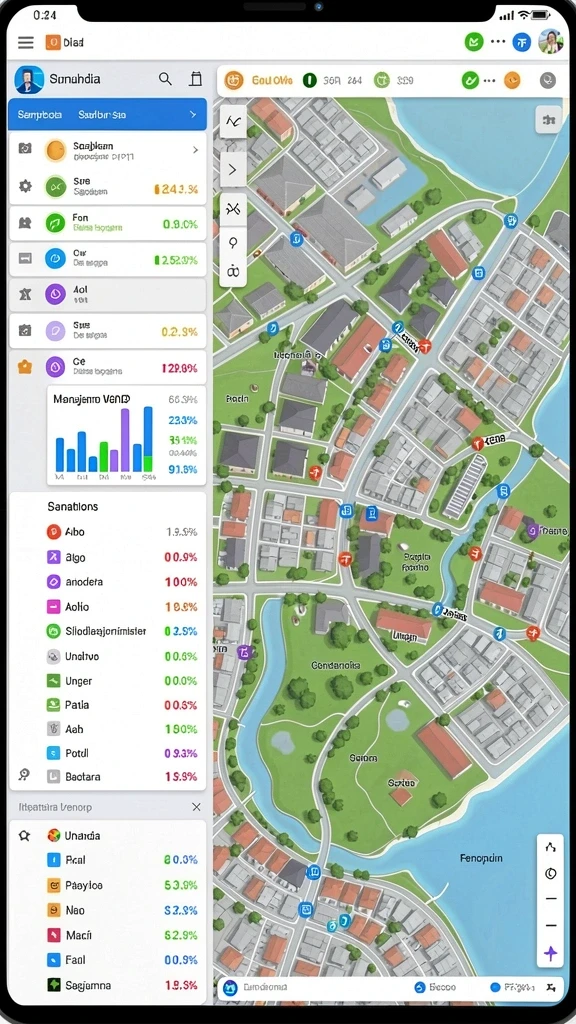576x1024 pixels.
Task: Open the Aol row
Action: 108,295
